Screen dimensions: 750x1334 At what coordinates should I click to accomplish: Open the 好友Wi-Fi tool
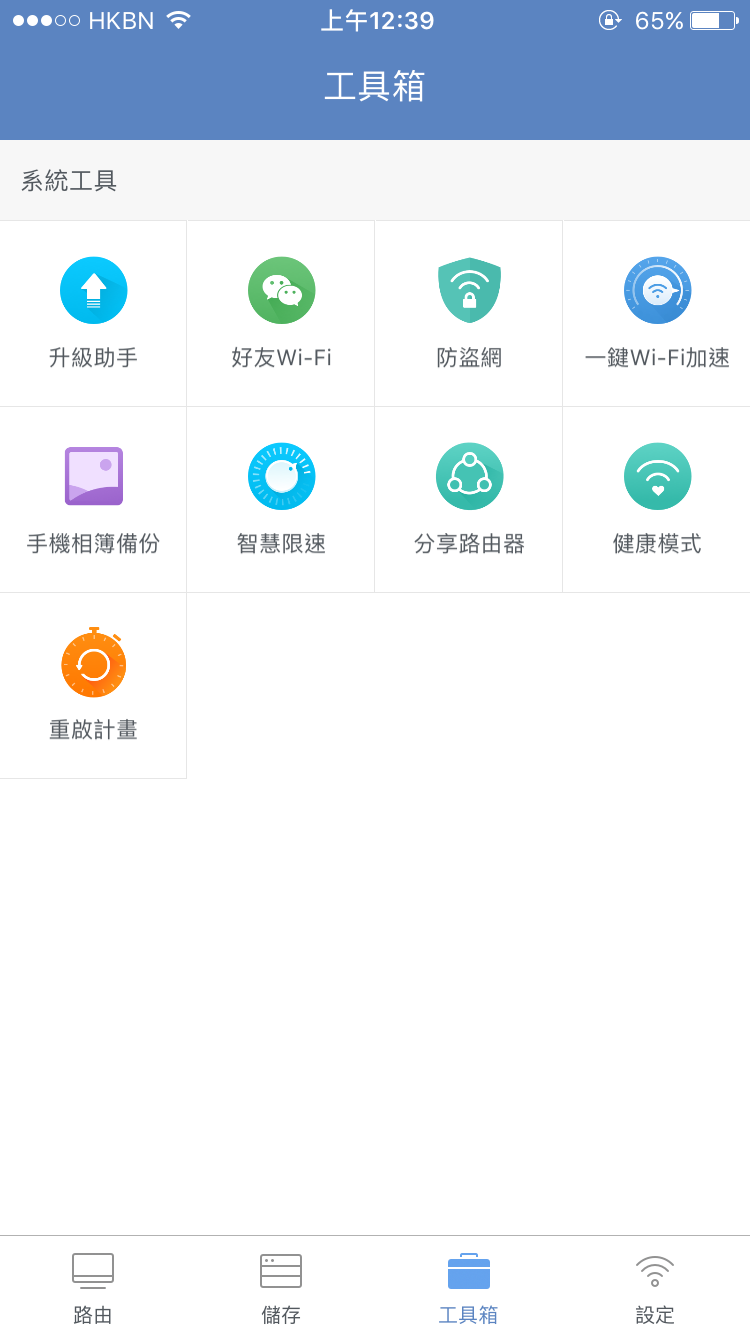pos(281,312)
